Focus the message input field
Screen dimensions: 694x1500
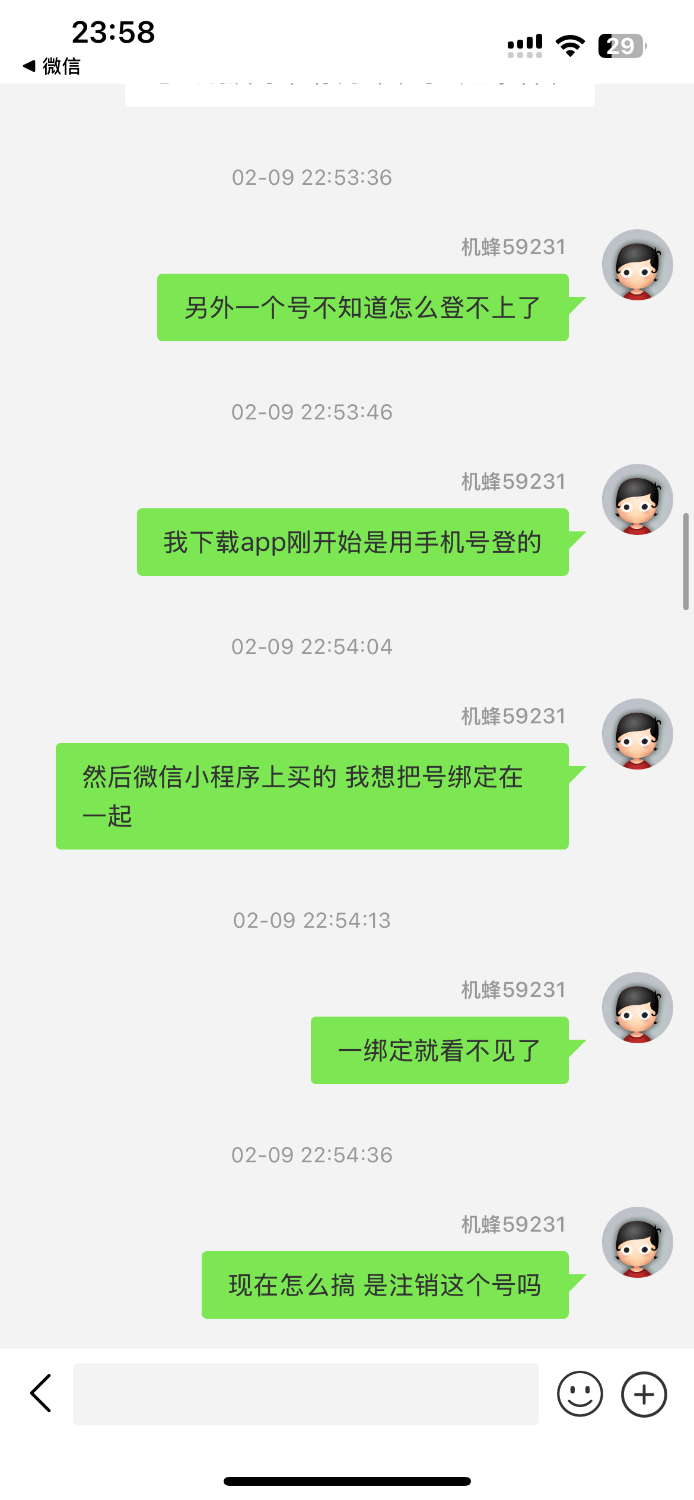point(305,1393)
